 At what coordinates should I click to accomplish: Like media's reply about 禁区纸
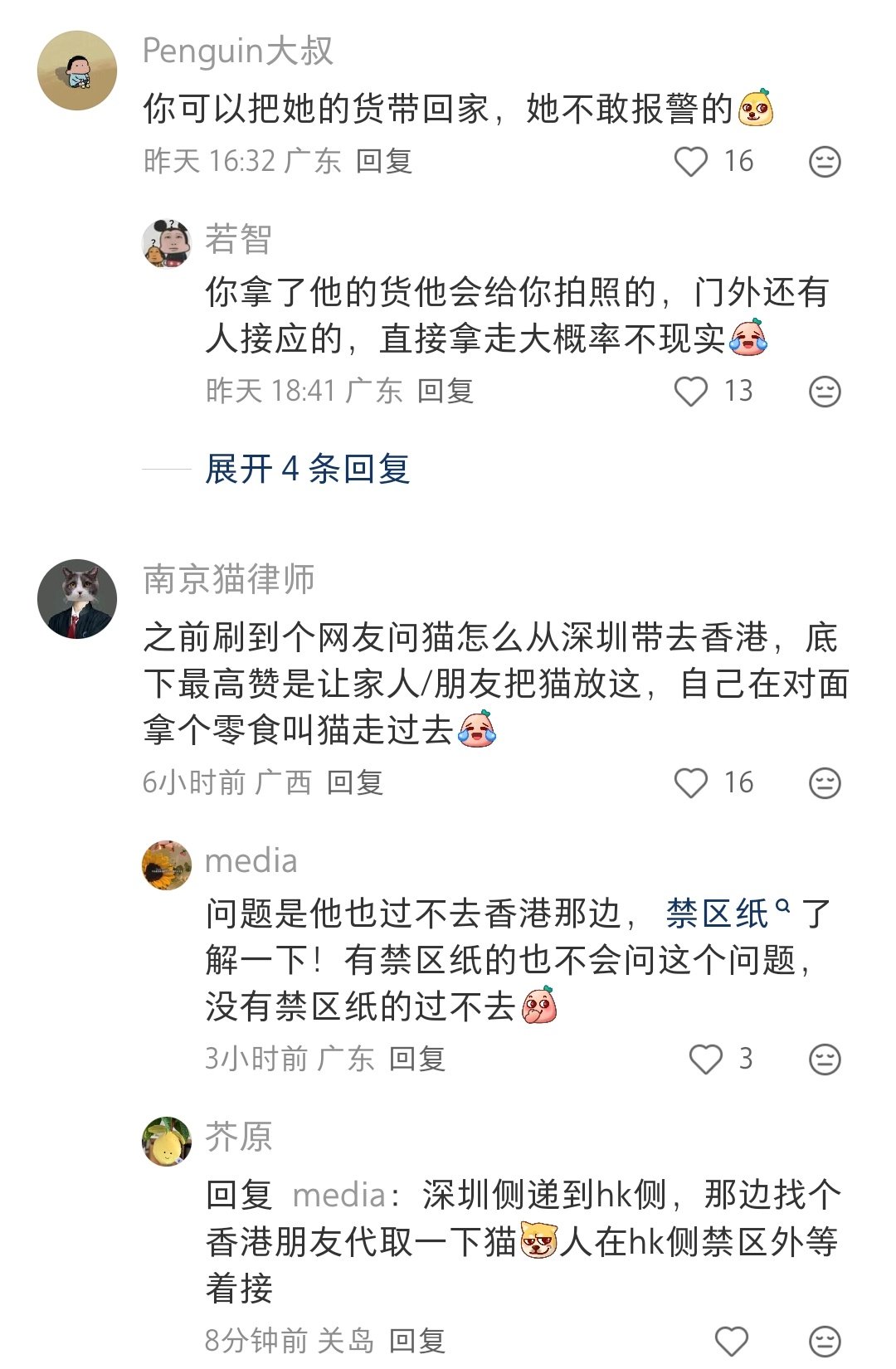click(706, 1060)
